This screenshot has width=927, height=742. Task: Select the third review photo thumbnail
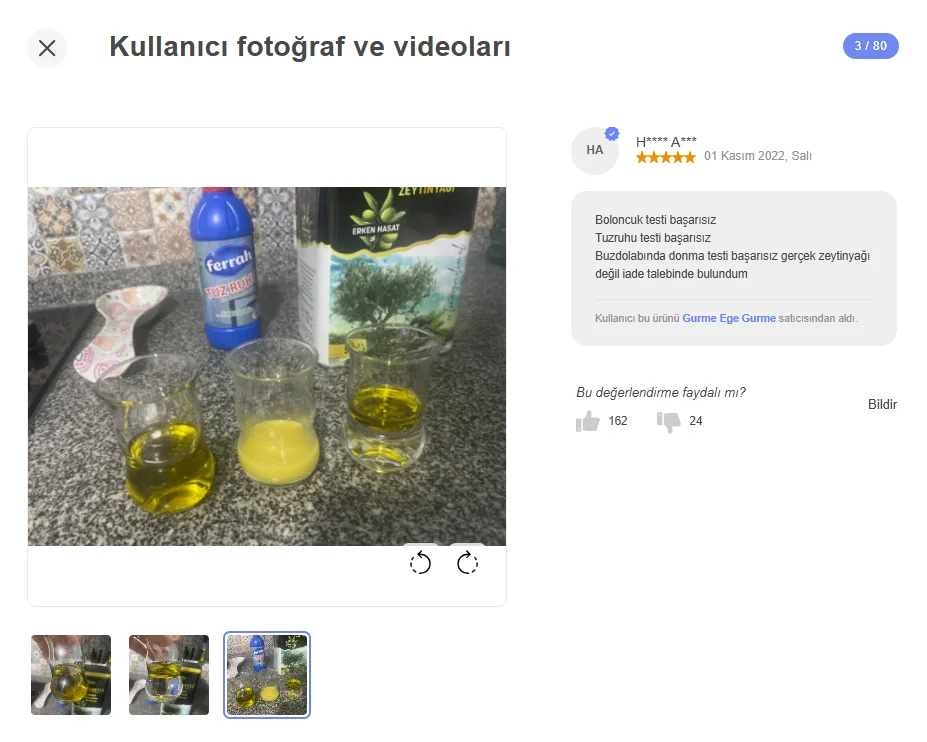[x=267, y=675]
